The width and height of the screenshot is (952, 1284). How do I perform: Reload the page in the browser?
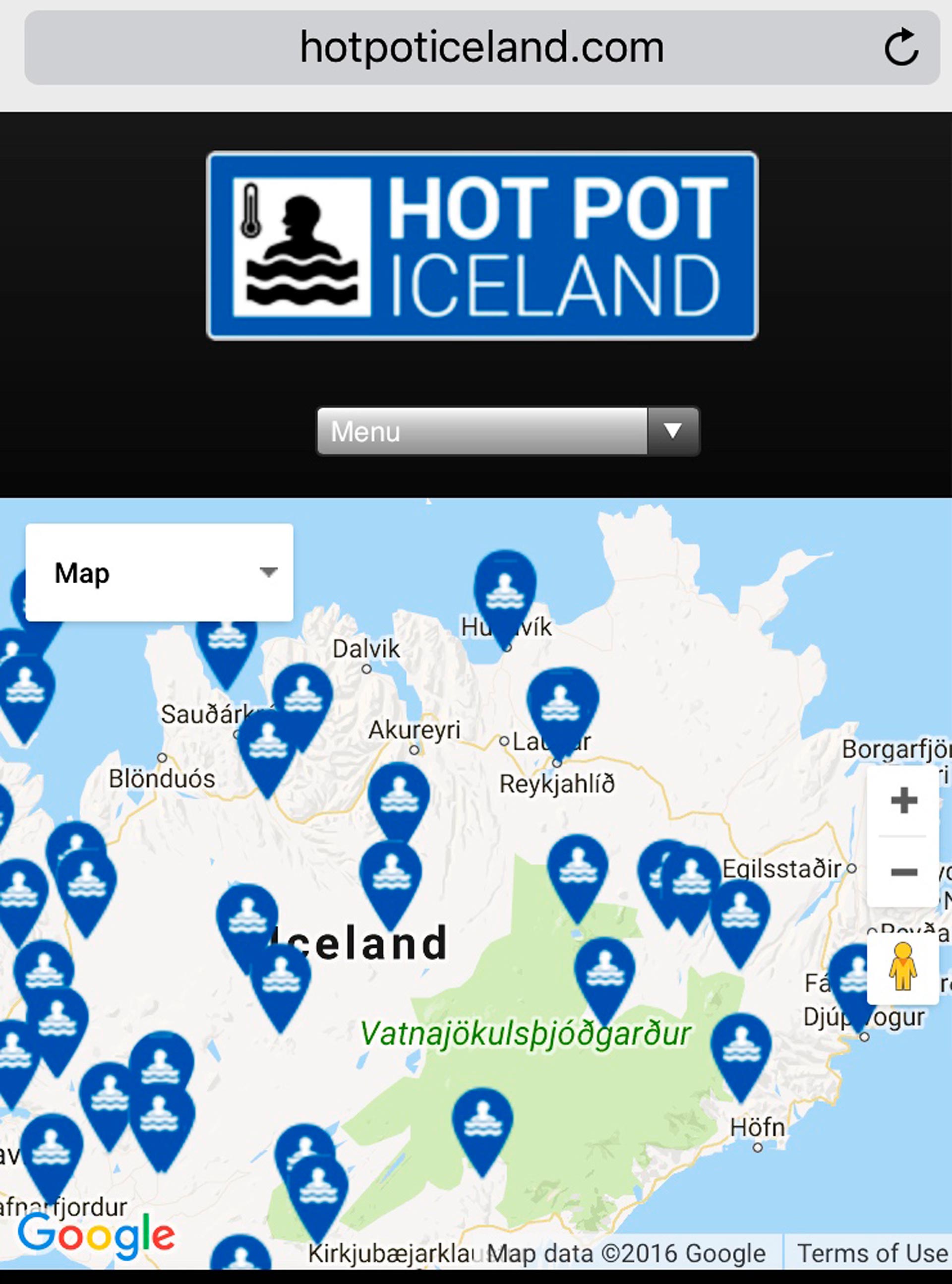(901, 47)
